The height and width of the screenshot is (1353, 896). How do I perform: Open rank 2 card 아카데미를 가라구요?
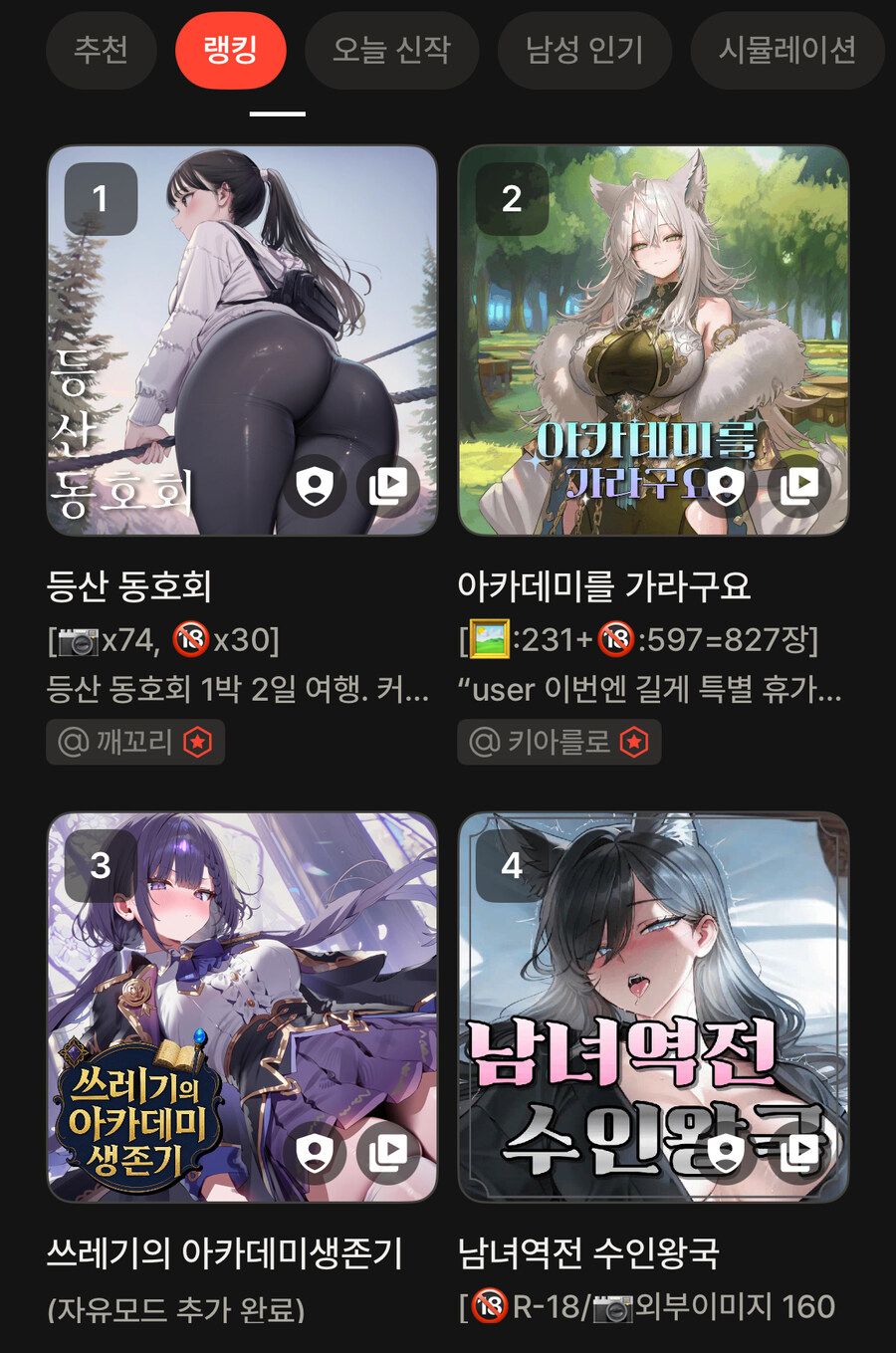coord(653,340)
